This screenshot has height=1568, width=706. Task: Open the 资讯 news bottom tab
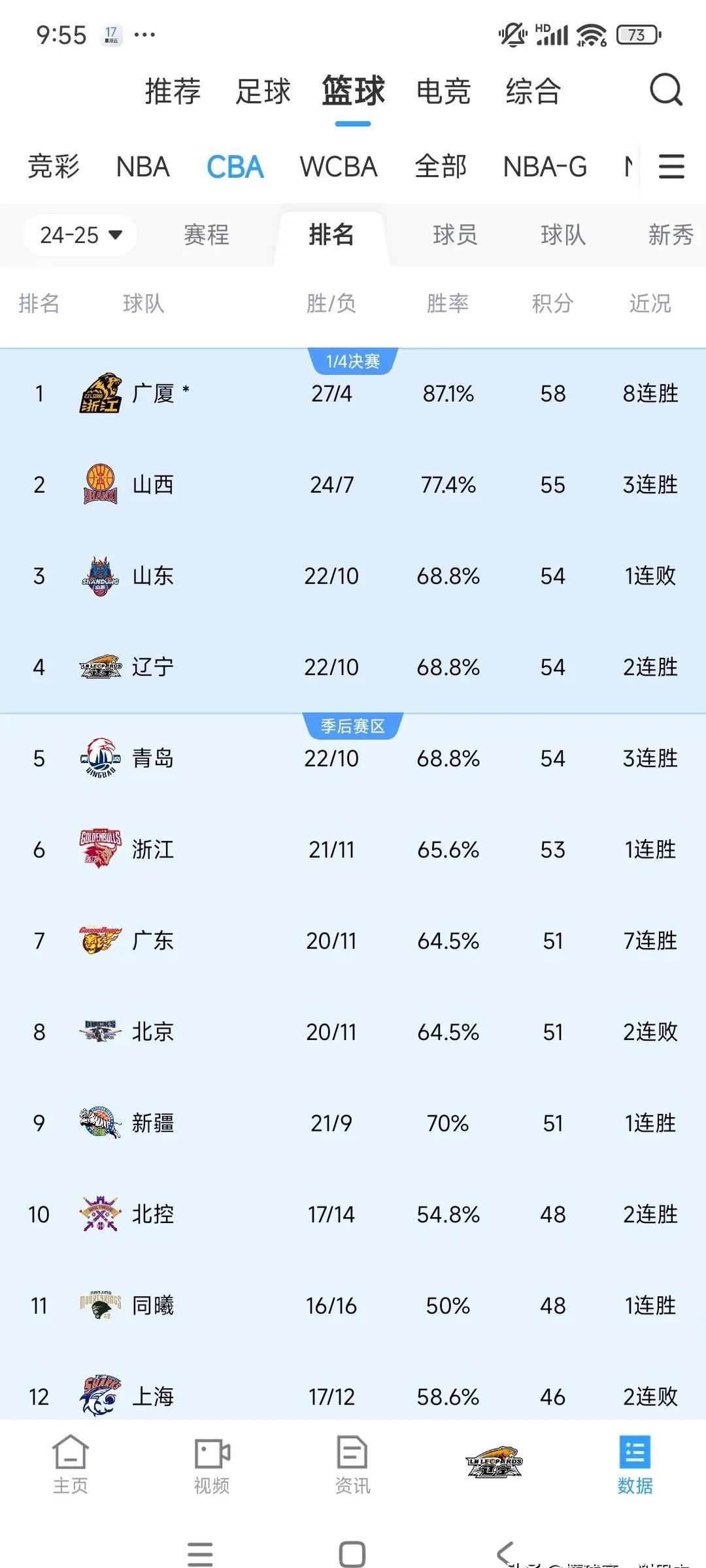pyautogui.click(x=352, y=1463)
